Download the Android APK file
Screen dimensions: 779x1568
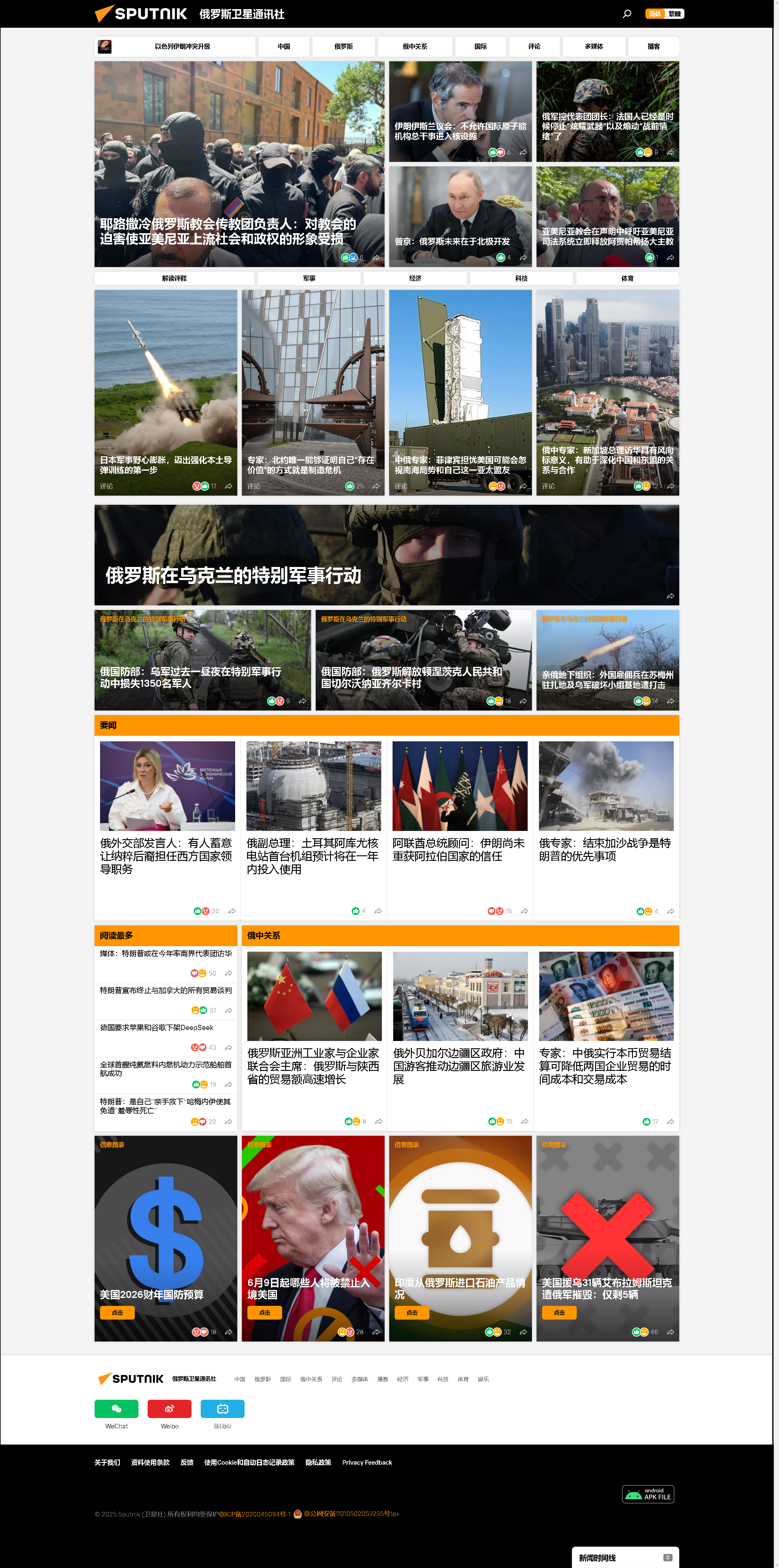click(648, 1494)
